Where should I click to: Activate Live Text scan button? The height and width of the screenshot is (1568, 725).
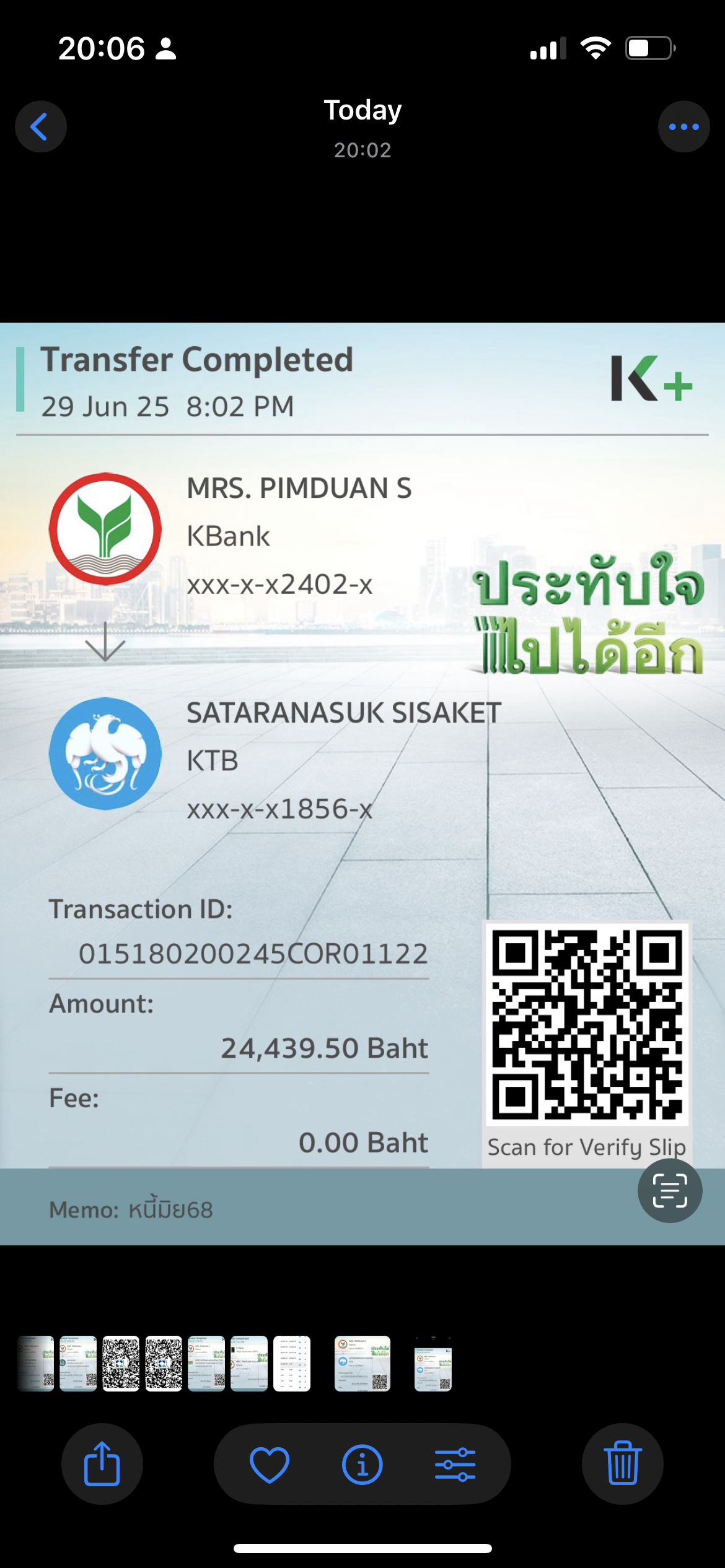pyautogui.click(x=669, y=1190)
